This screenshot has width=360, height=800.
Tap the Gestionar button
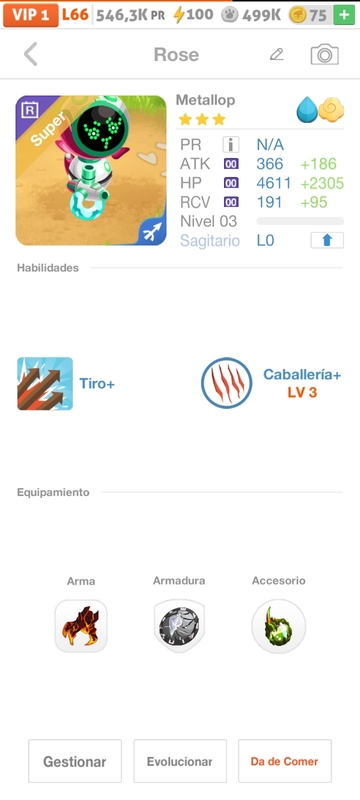75,761
